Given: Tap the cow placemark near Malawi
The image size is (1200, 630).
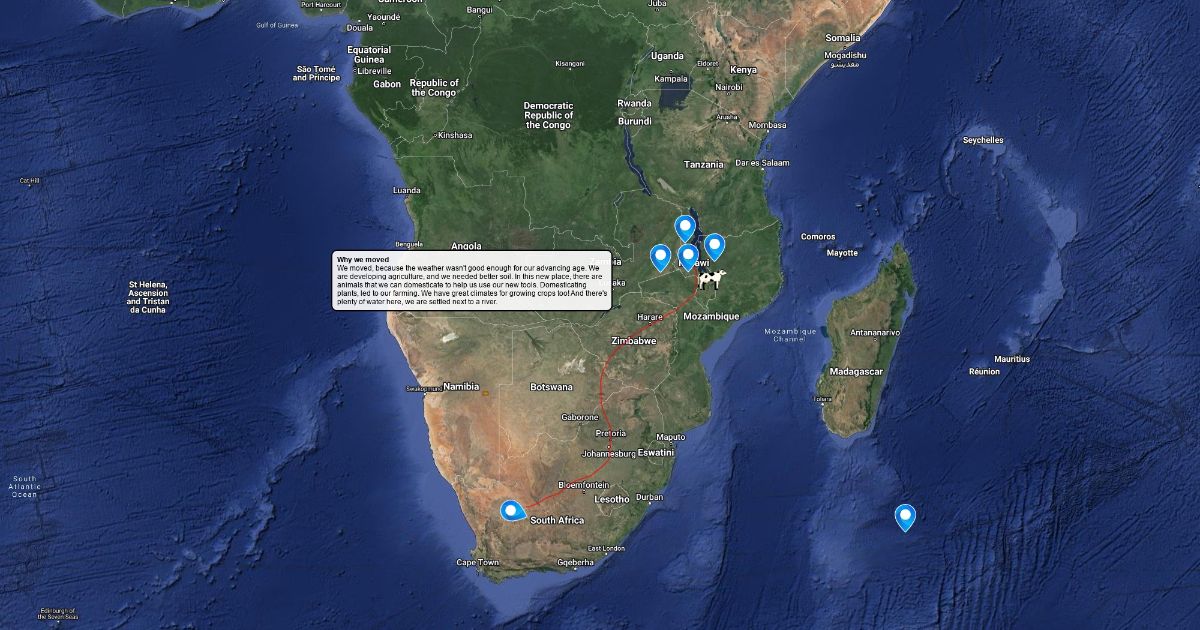Looking at the screenshot, I should tap(712, 279).
